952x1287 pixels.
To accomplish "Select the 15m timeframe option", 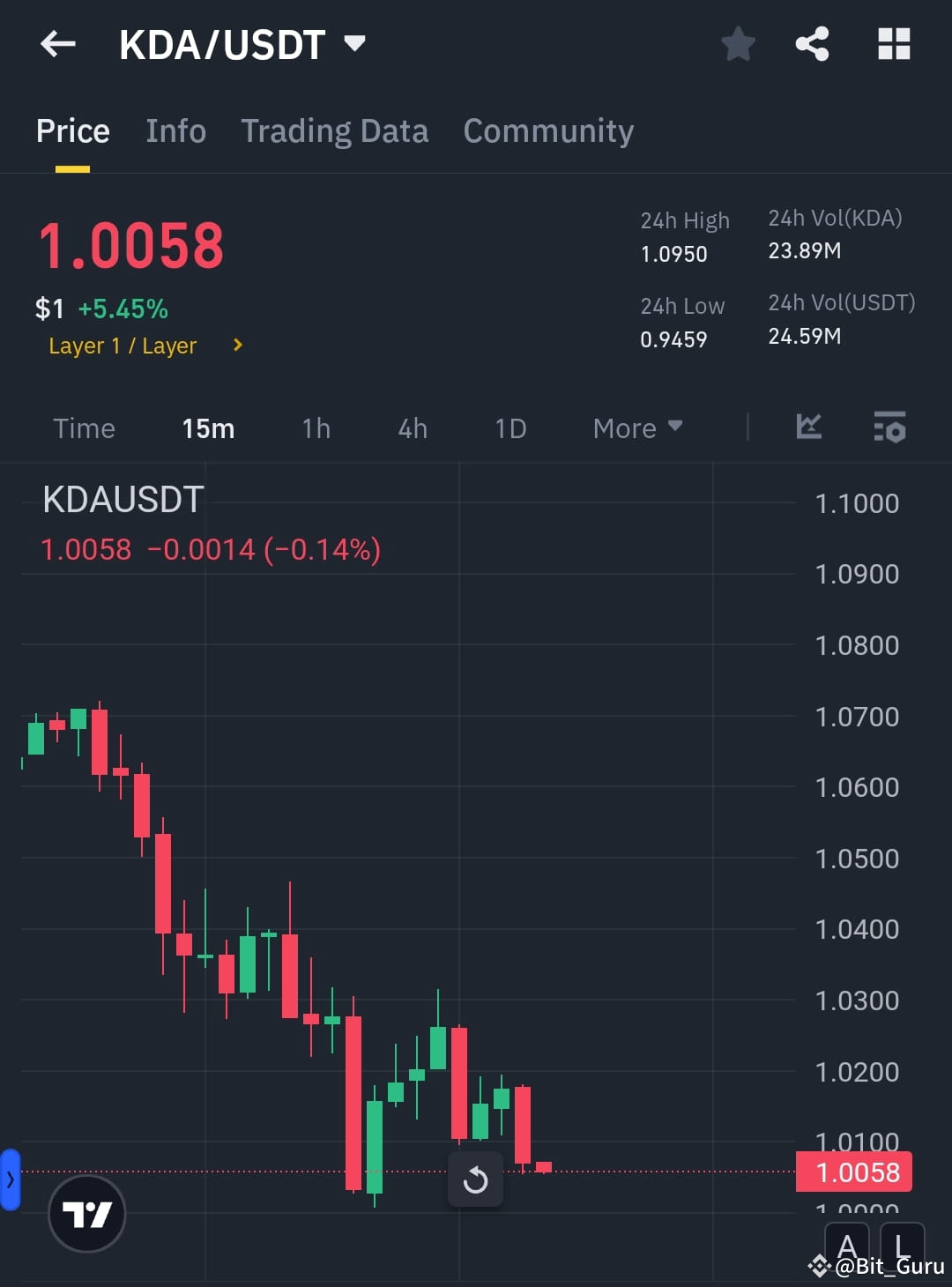I will point(208,428).
